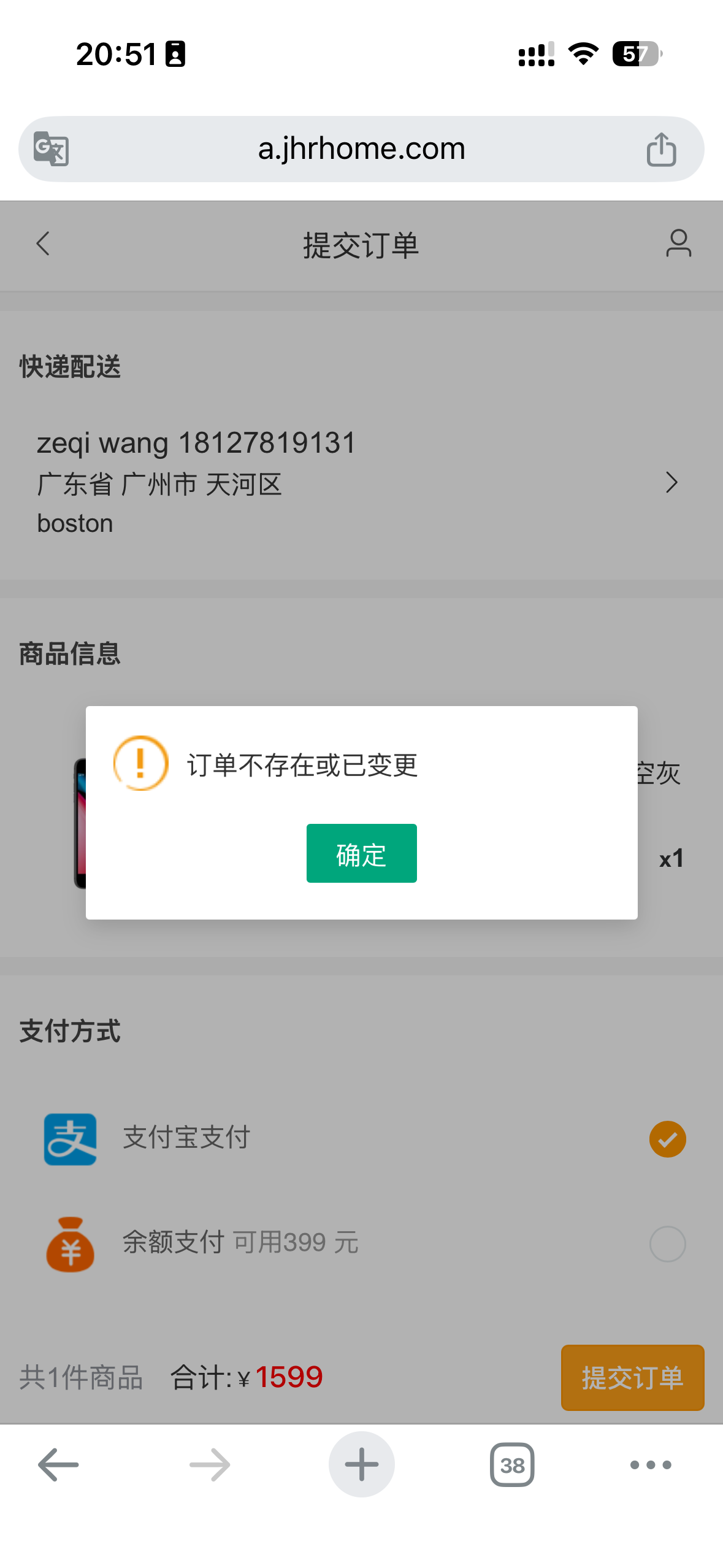Open a new tab with the plus icon
723x1568 pixels.
361,1464
